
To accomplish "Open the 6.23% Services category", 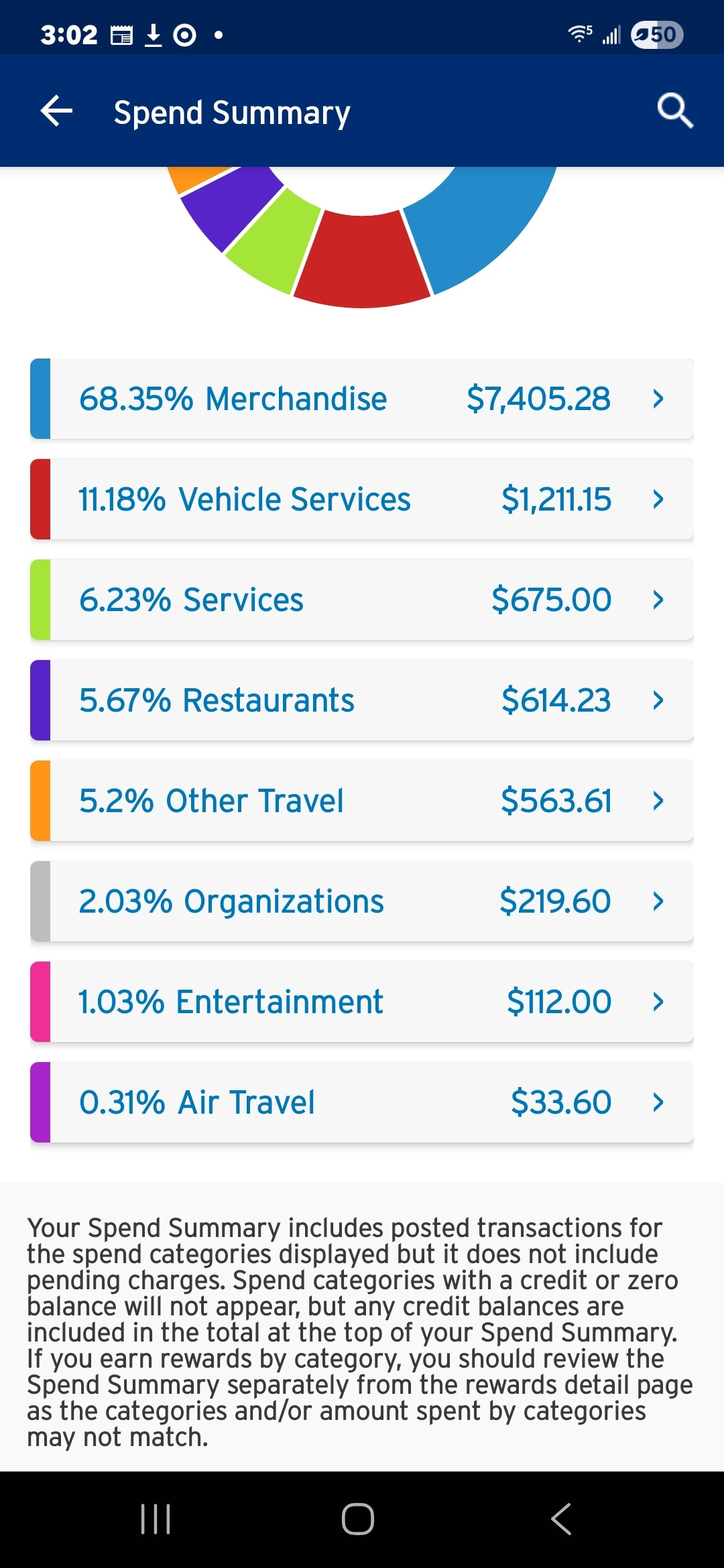I will 362,600.
